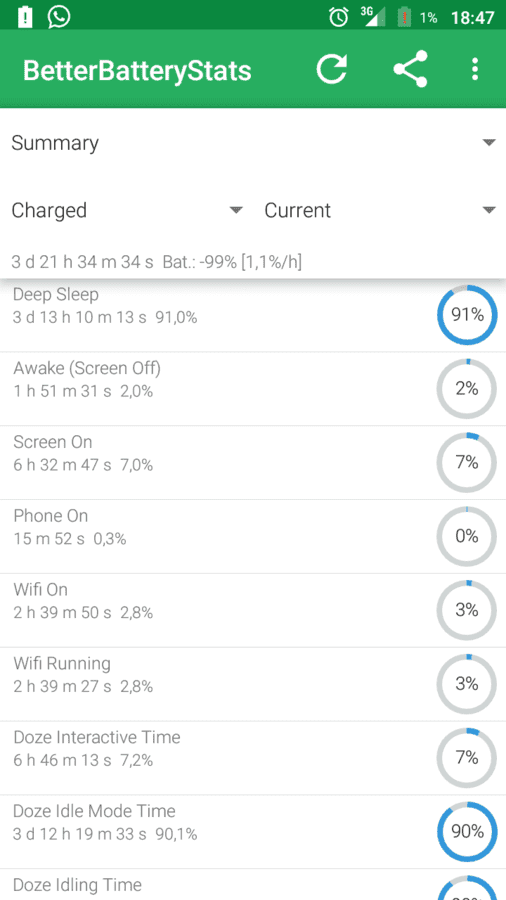Image resolution: width=506 pixels, height=900 pixels.
Task: Open the Deep Sleep entry
Action: pyautogui.click(x=253, y=315)
